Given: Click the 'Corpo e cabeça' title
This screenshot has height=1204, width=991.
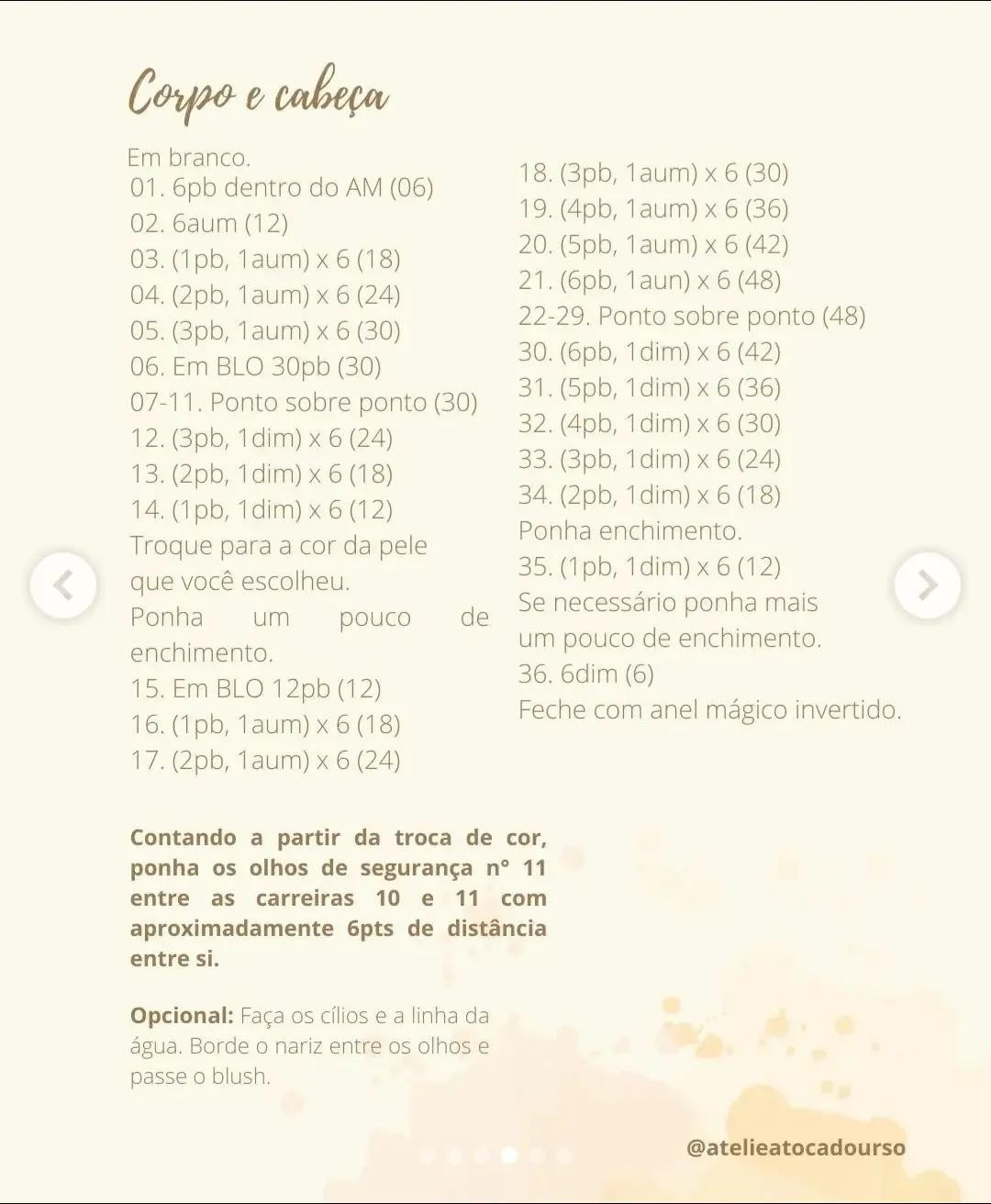Looking at the screenshot, I should pos(260,94).
